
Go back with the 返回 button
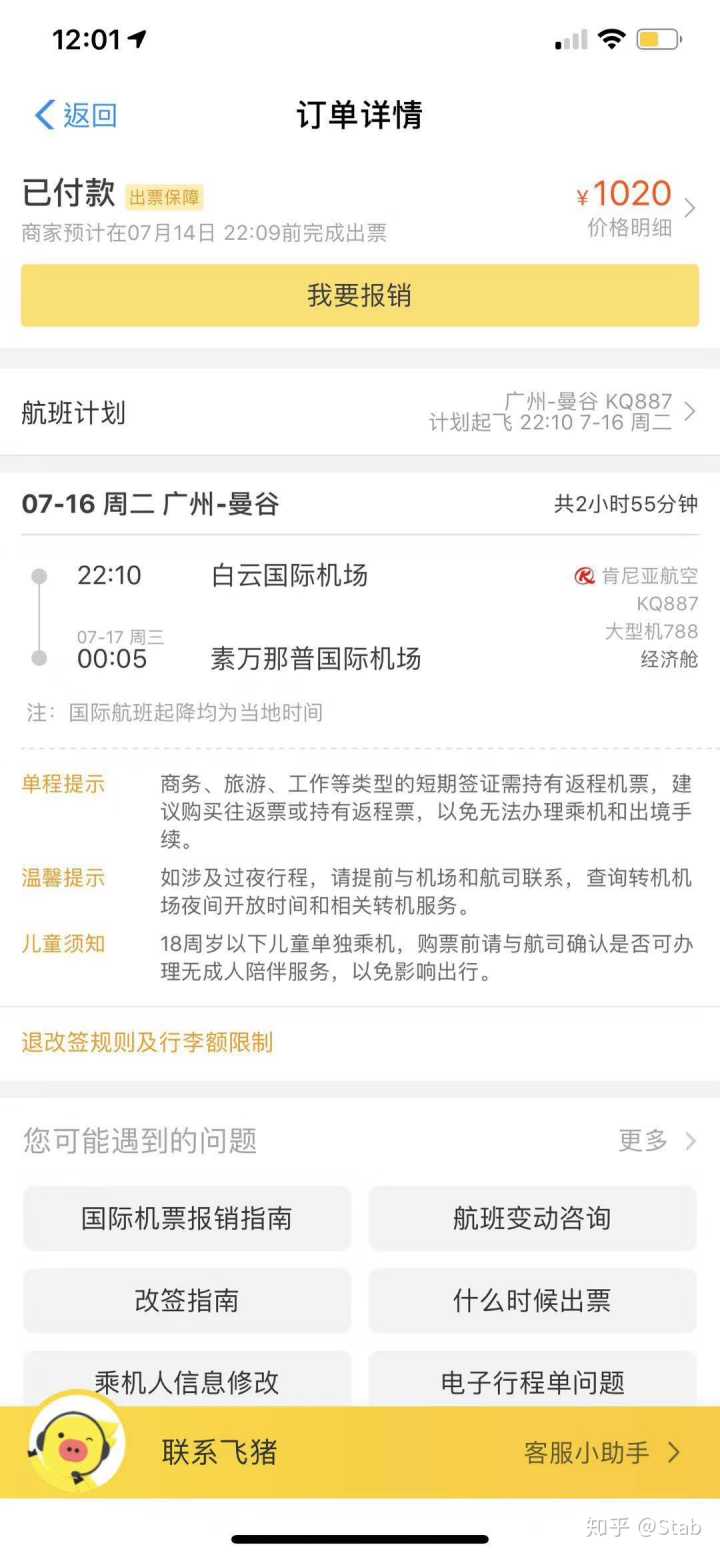click(x=76, y=115)
